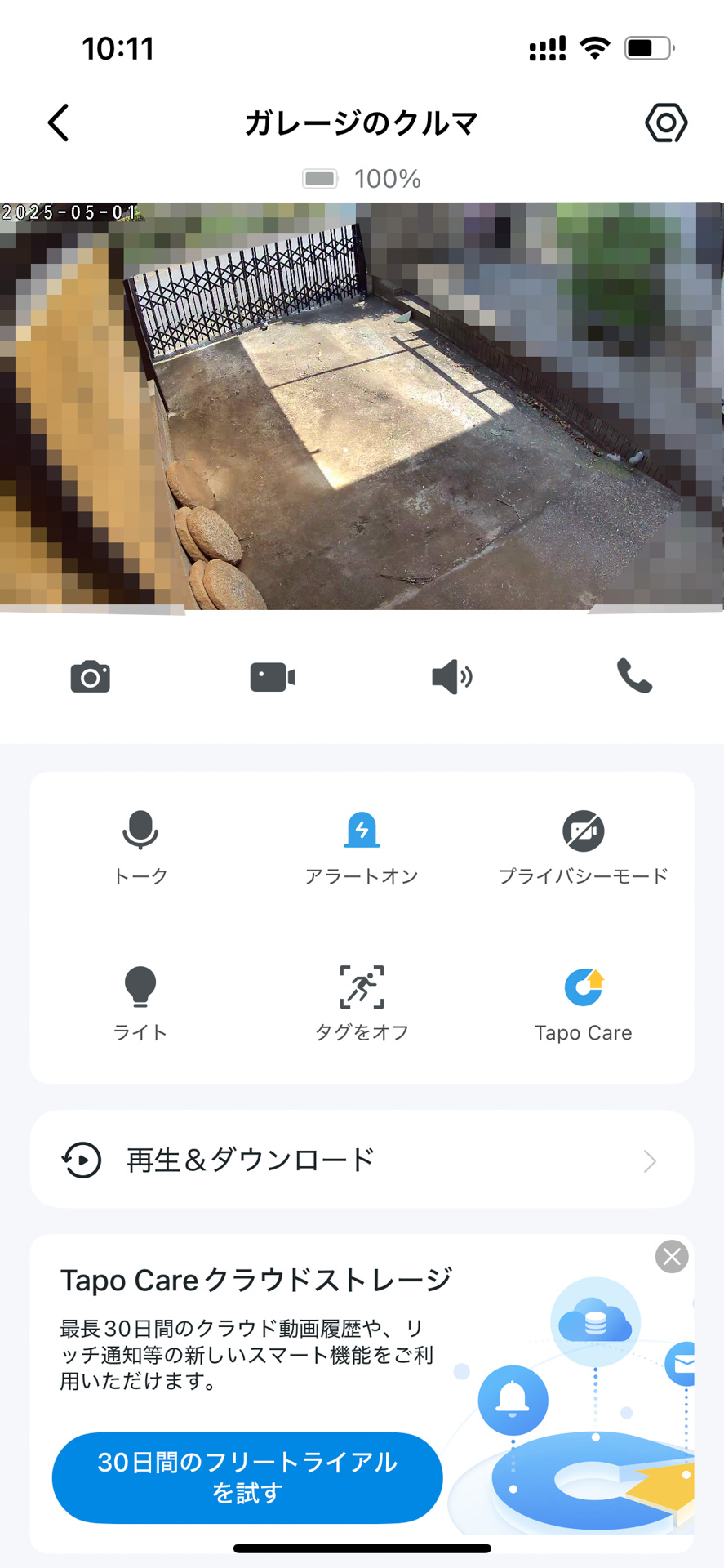Select the タグをオフ motion tag icon
Viewport: 724px width, 1568px height.
coord(362,987)
